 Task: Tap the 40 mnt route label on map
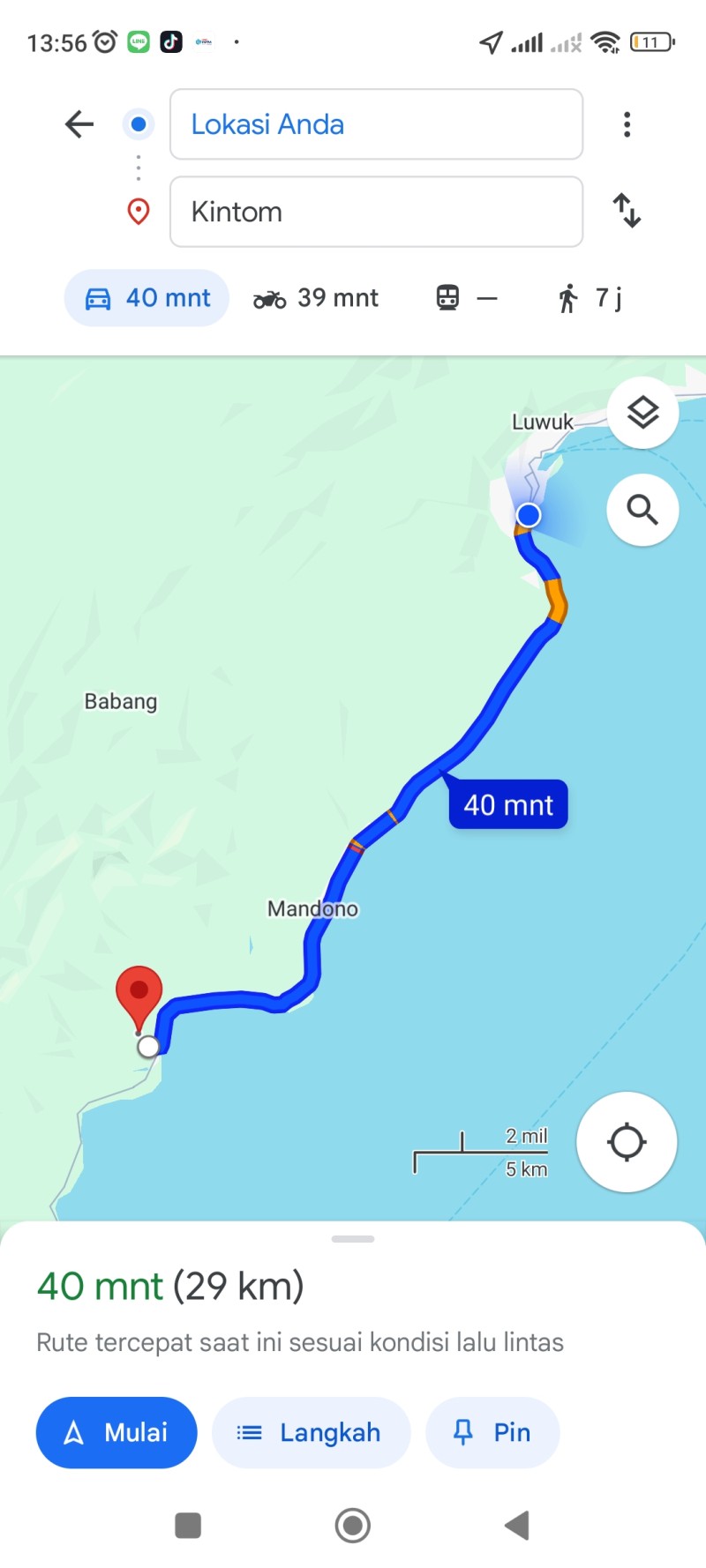point(508,804)
